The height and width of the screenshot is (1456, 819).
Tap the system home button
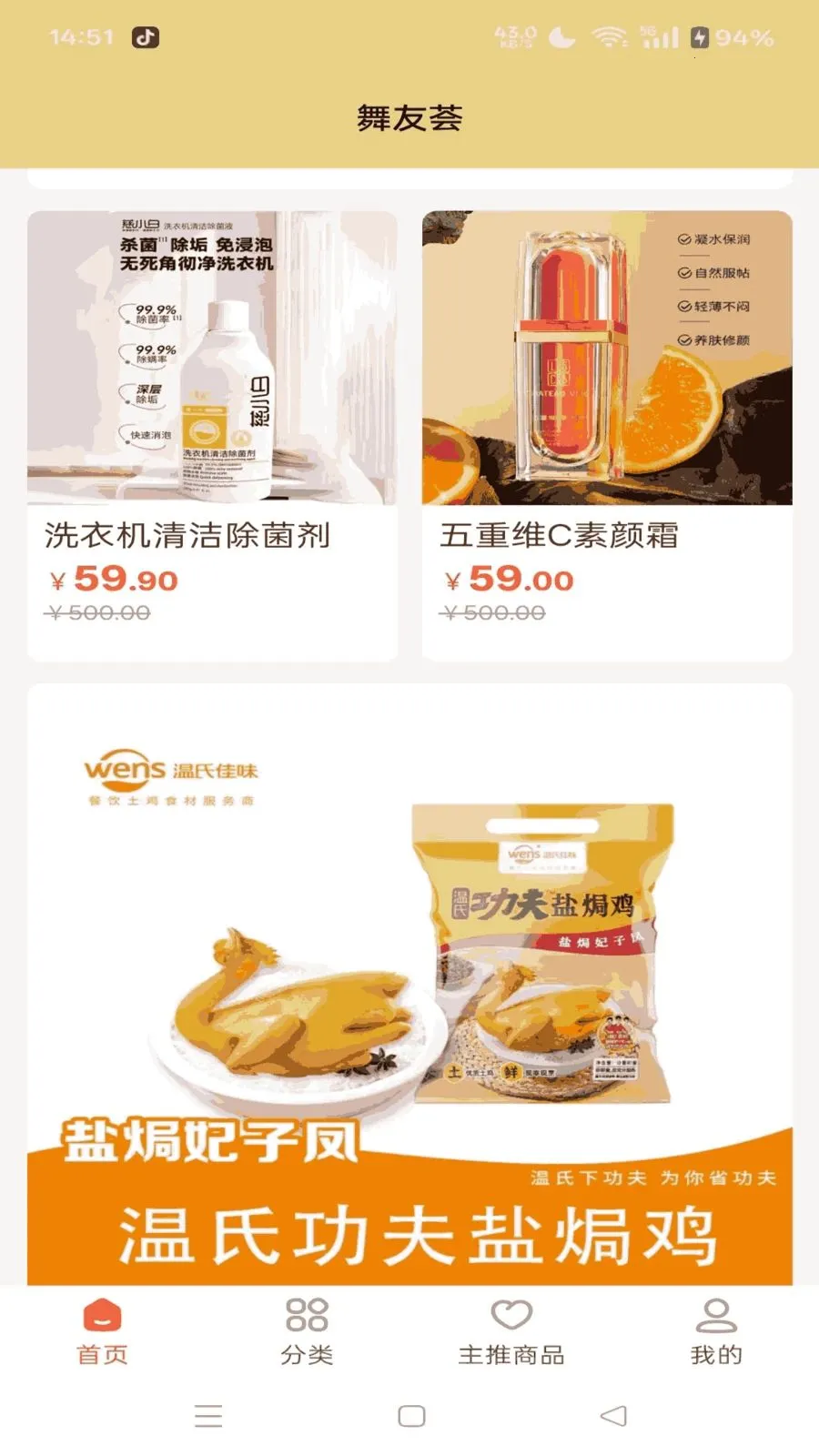(411, 1416)
